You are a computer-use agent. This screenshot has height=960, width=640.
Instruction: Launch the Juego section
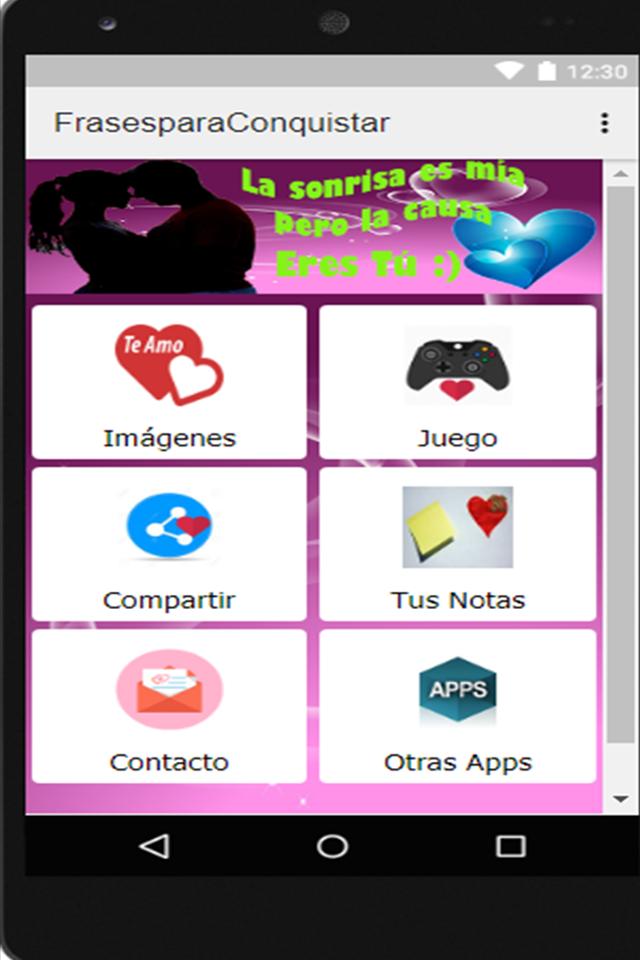point(457,382)
